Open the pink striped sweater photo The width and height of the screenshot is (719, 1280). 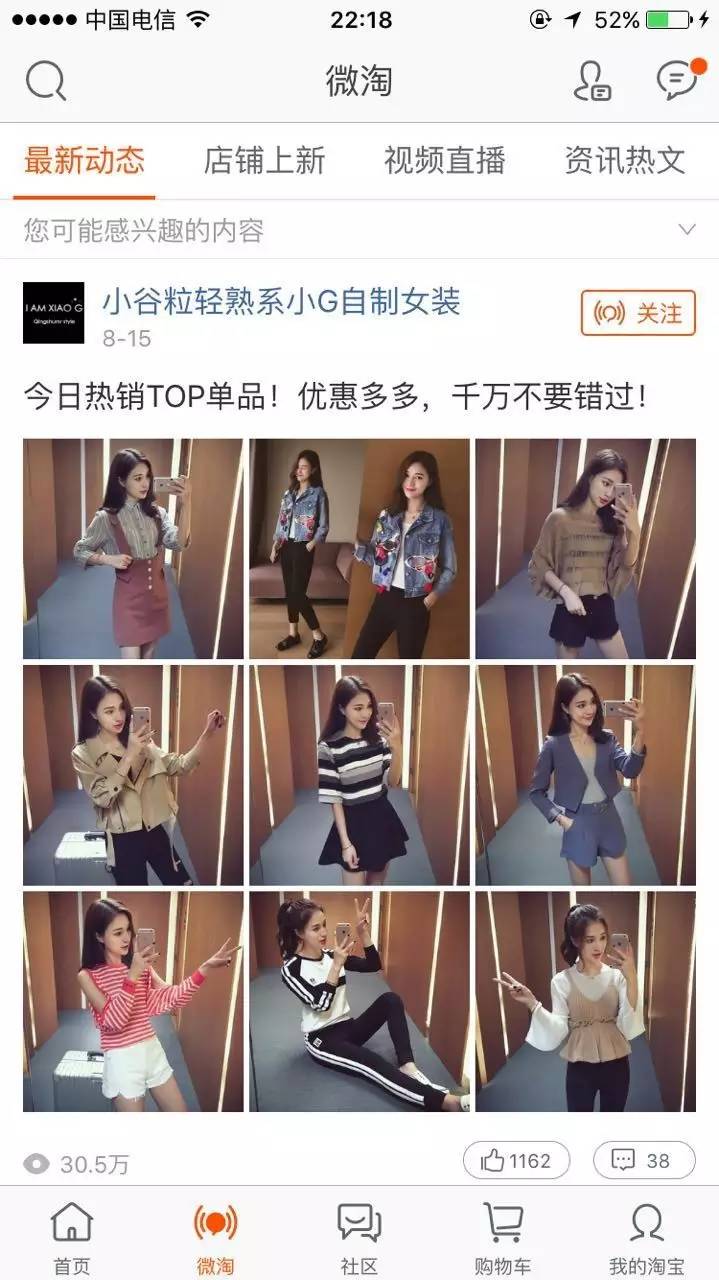pyautogui.click(x=133, y=1001)
